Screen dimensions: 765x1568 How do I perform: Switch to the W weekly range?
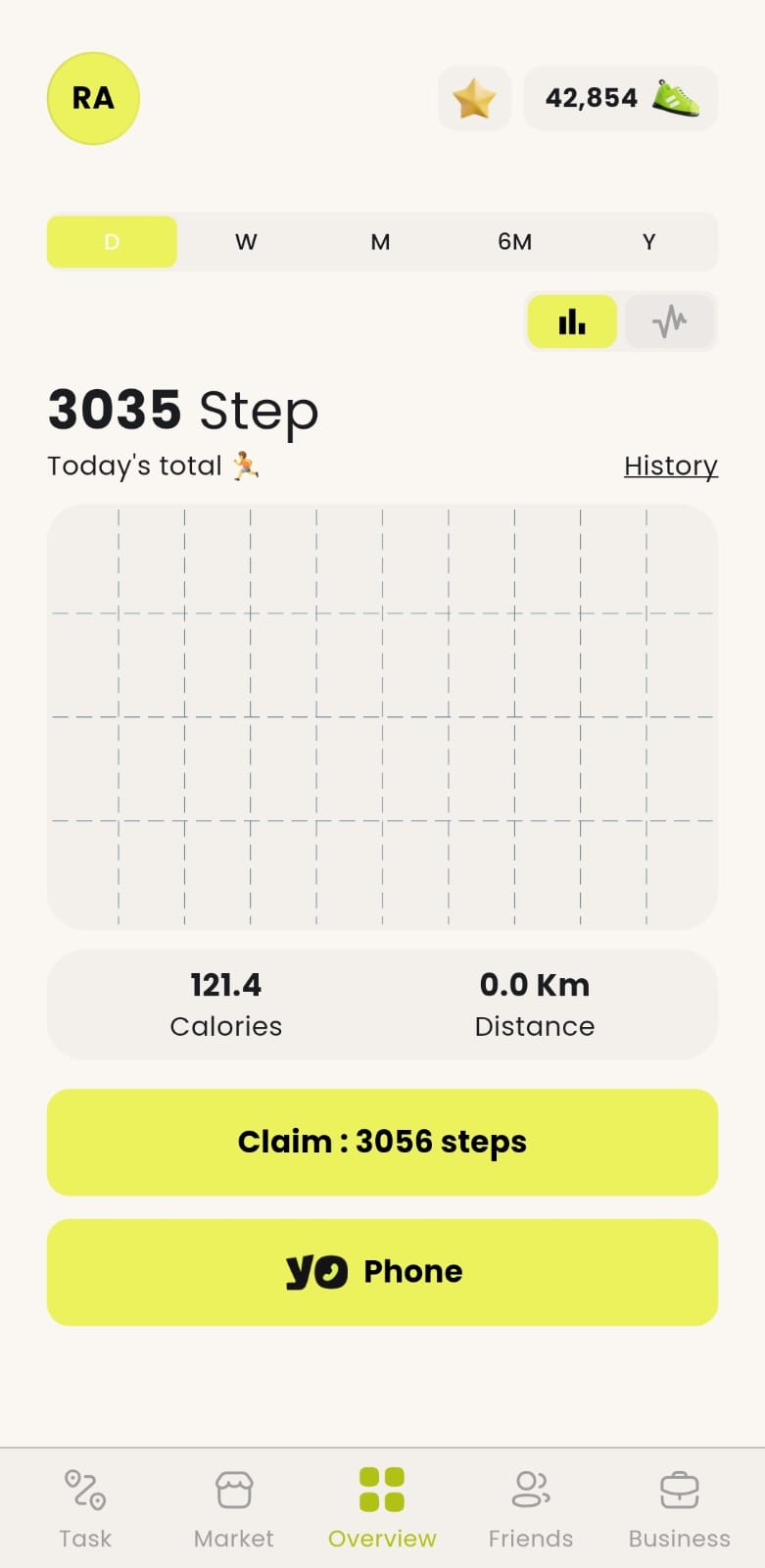[x=246, y=242]
